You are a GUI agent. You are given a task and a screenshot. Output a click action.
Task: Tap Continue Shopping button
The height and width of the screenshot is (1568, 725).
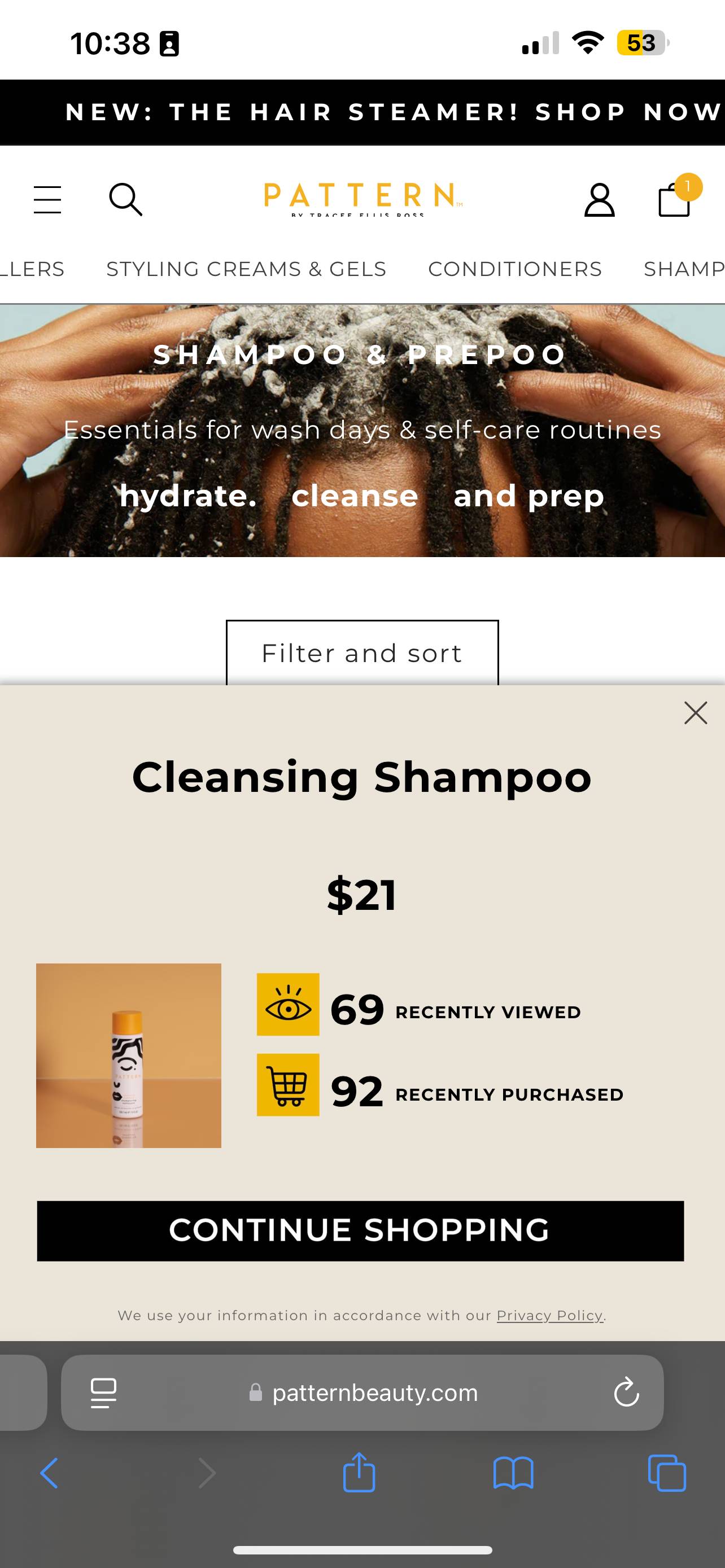coord(360,1230)
